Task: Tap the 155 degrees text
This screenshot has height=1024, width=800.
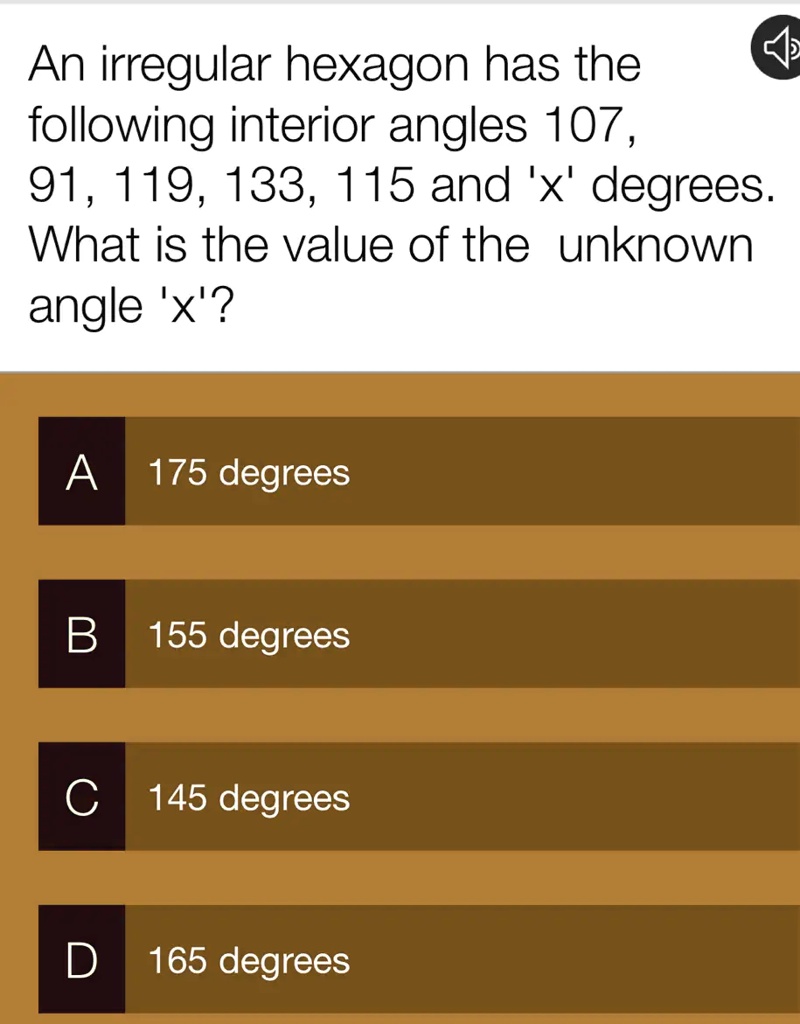Action: (248, 634)
